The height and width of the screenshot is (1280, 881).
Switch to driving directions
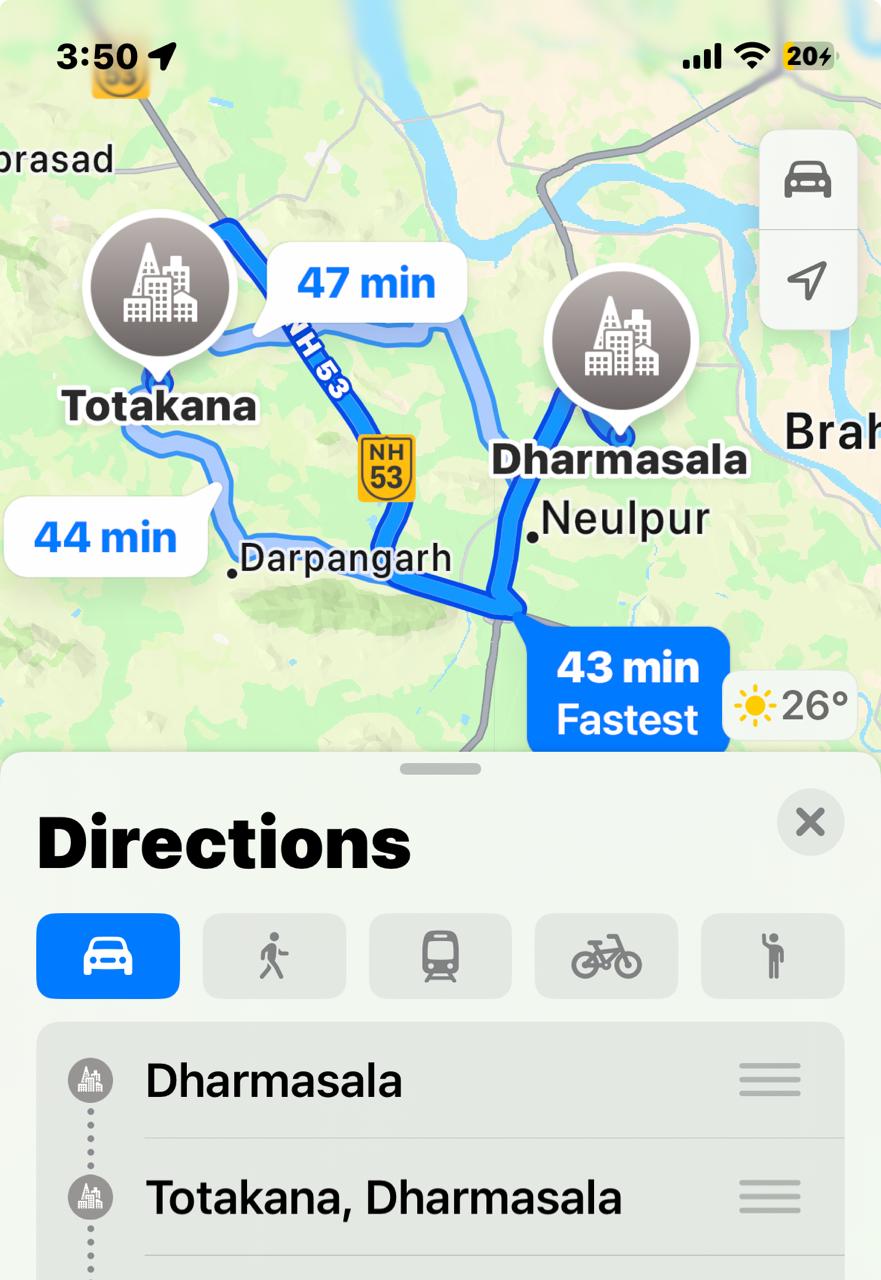[108, 956]
